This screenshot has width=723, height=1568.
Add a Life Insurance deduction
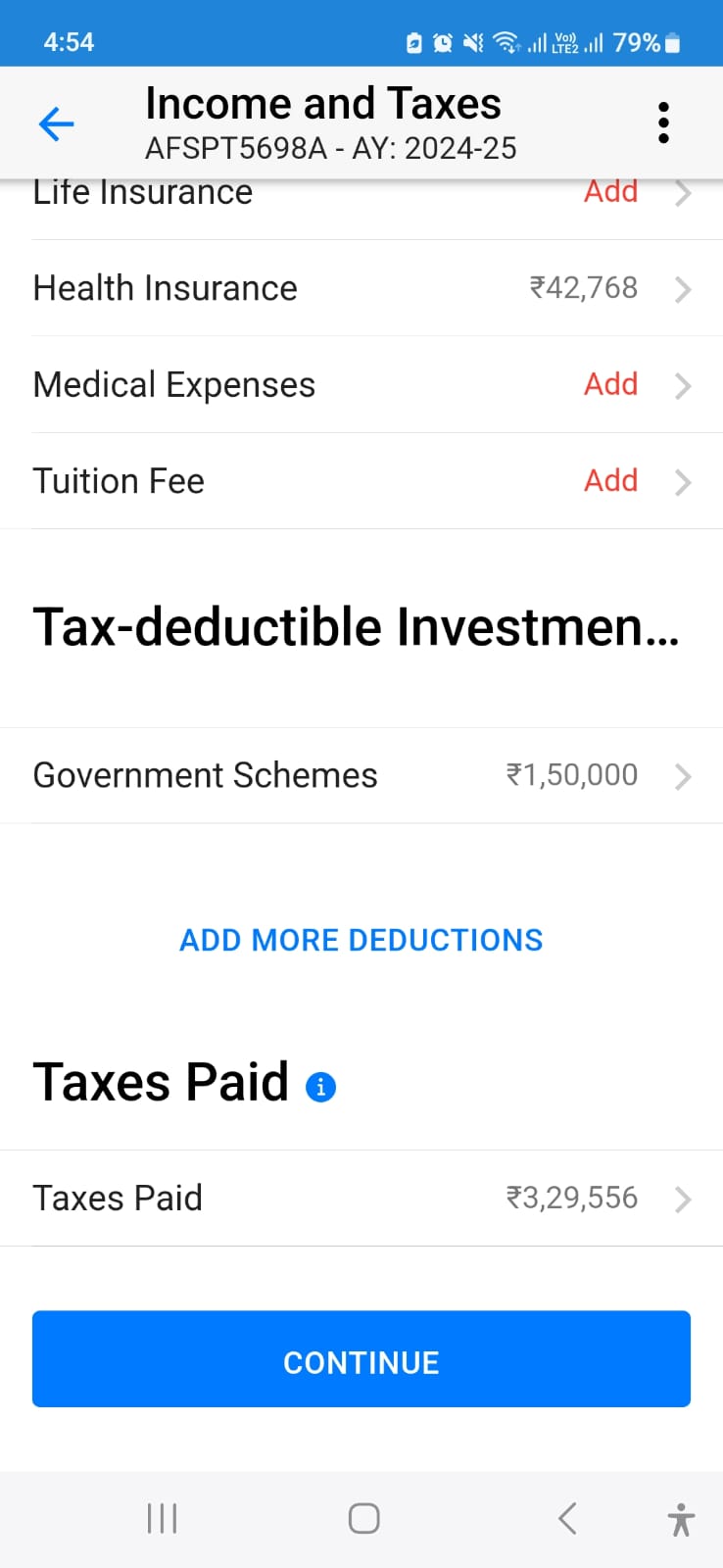[x=610, y=192]
